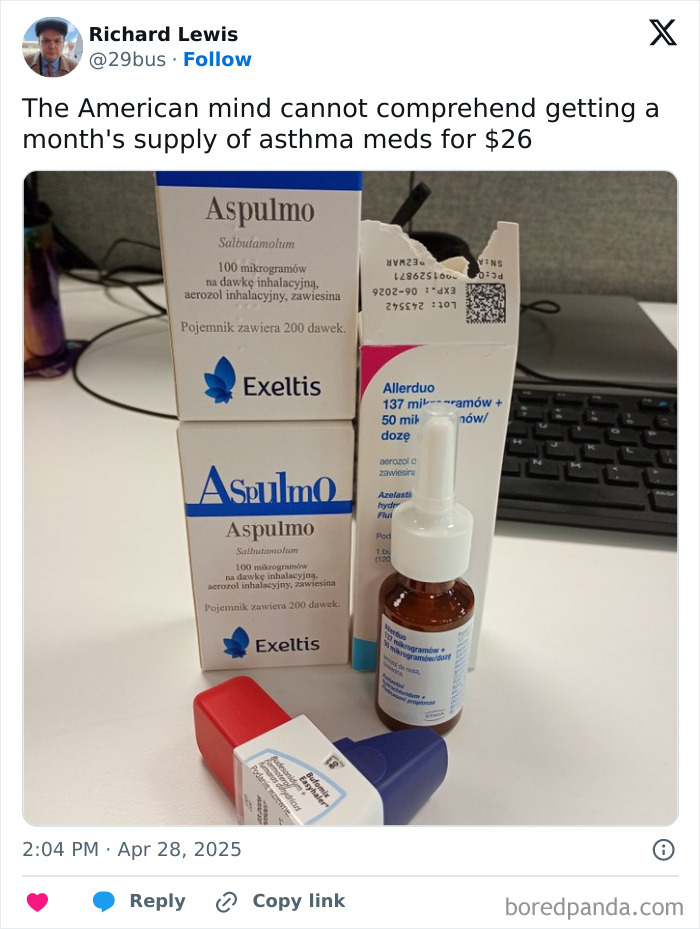Reply to the asthma meds tweet
The height and width of the screenshot is (929, 700).
(139, 901)
